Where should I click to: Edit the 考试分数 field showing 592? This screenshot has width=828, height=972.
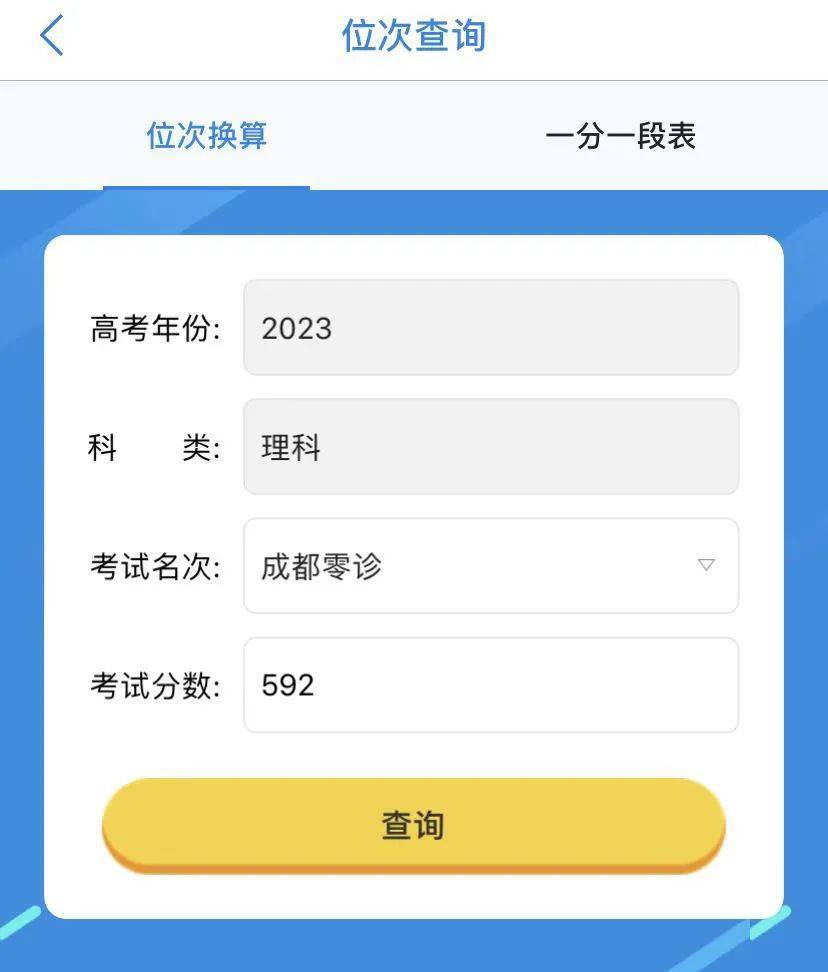490,685
